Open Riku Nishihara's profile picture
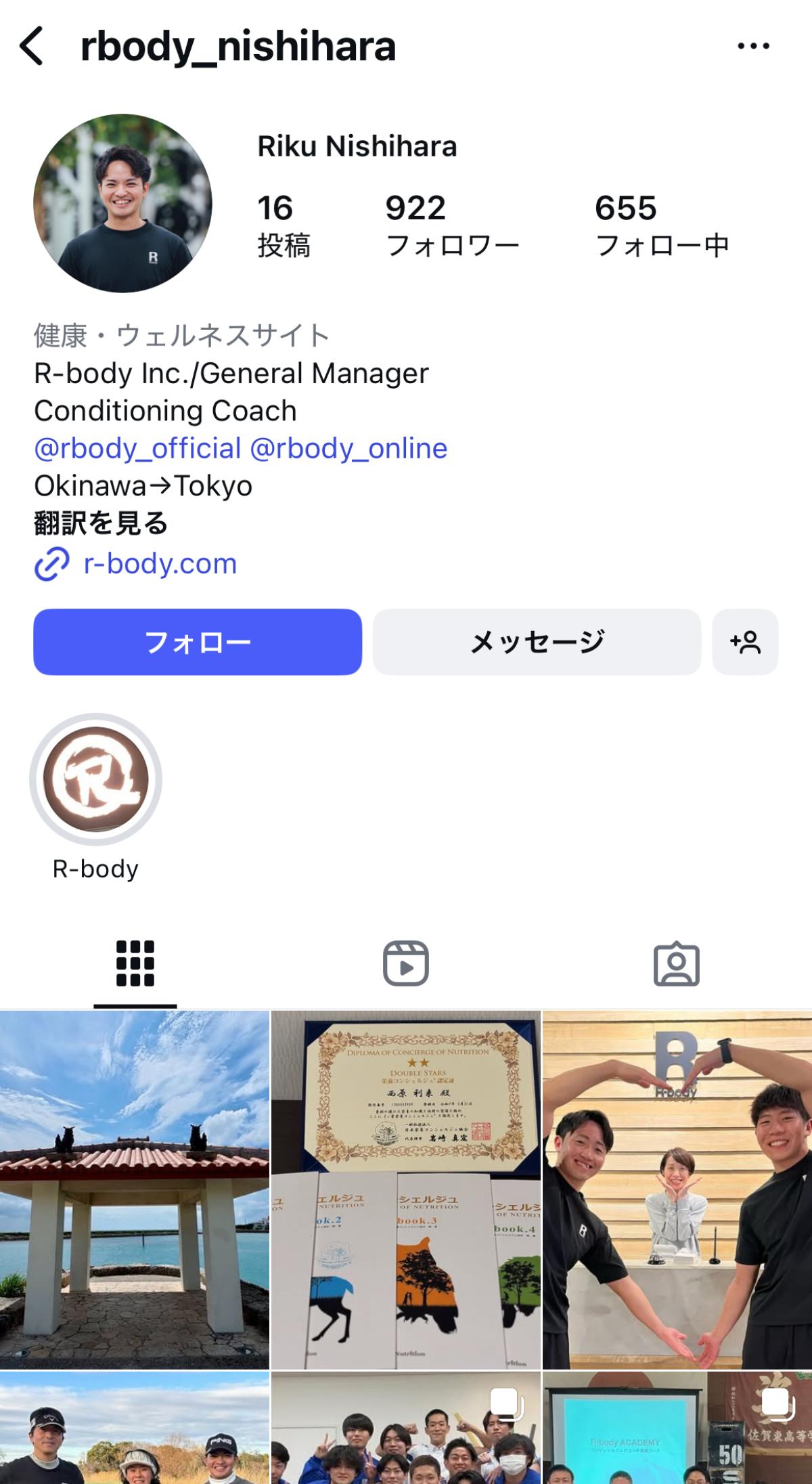 (x=122, y=203)
